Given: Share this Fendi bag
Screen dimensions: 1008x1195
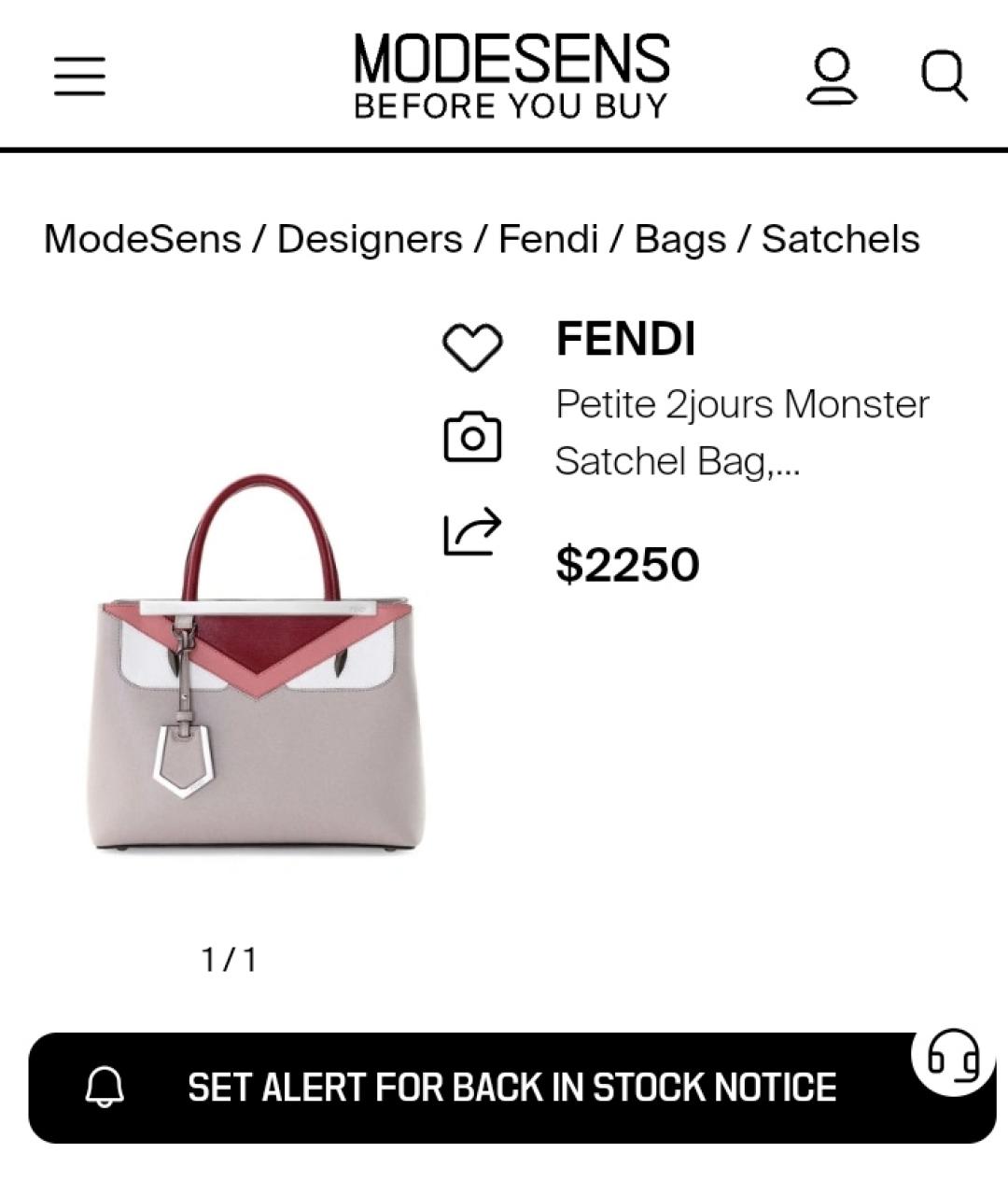Looking at the screenshot, I should [471, 532].
